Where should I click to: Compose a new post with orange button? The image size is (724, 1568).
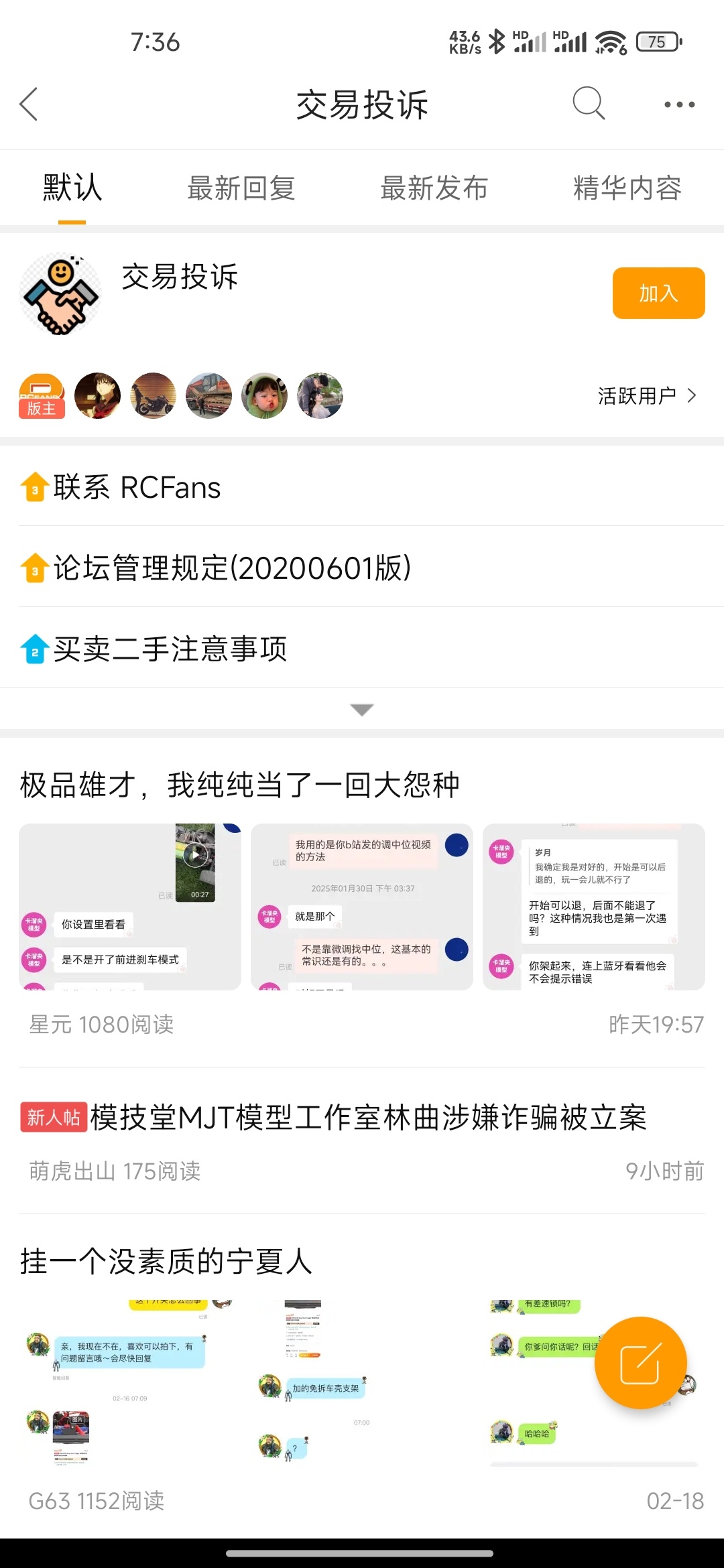point(640,1363)
